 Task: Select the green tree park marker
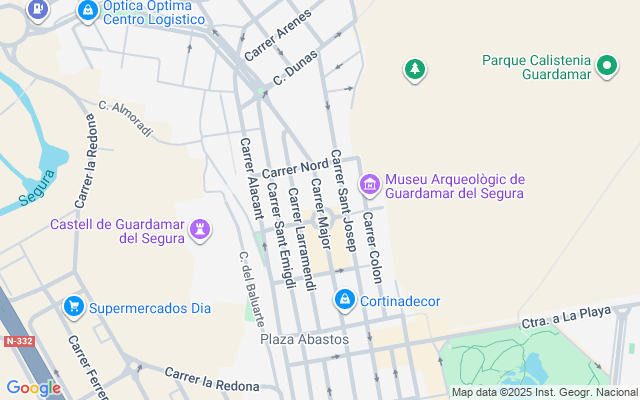coord(414,69)
